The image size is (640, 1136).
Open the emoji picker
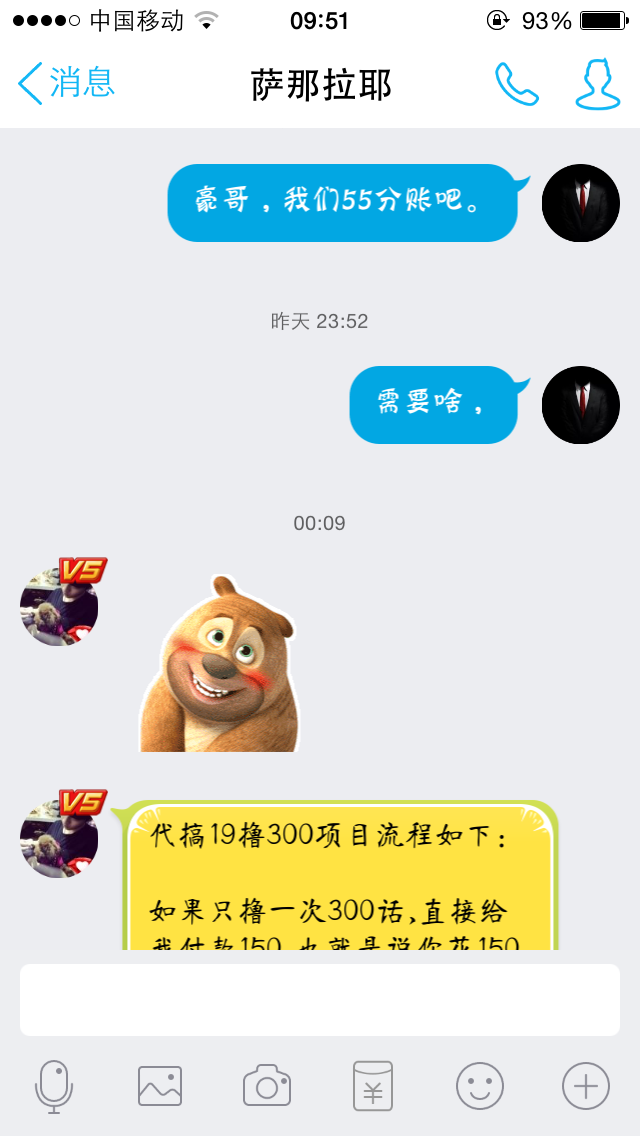point(480,1086)
